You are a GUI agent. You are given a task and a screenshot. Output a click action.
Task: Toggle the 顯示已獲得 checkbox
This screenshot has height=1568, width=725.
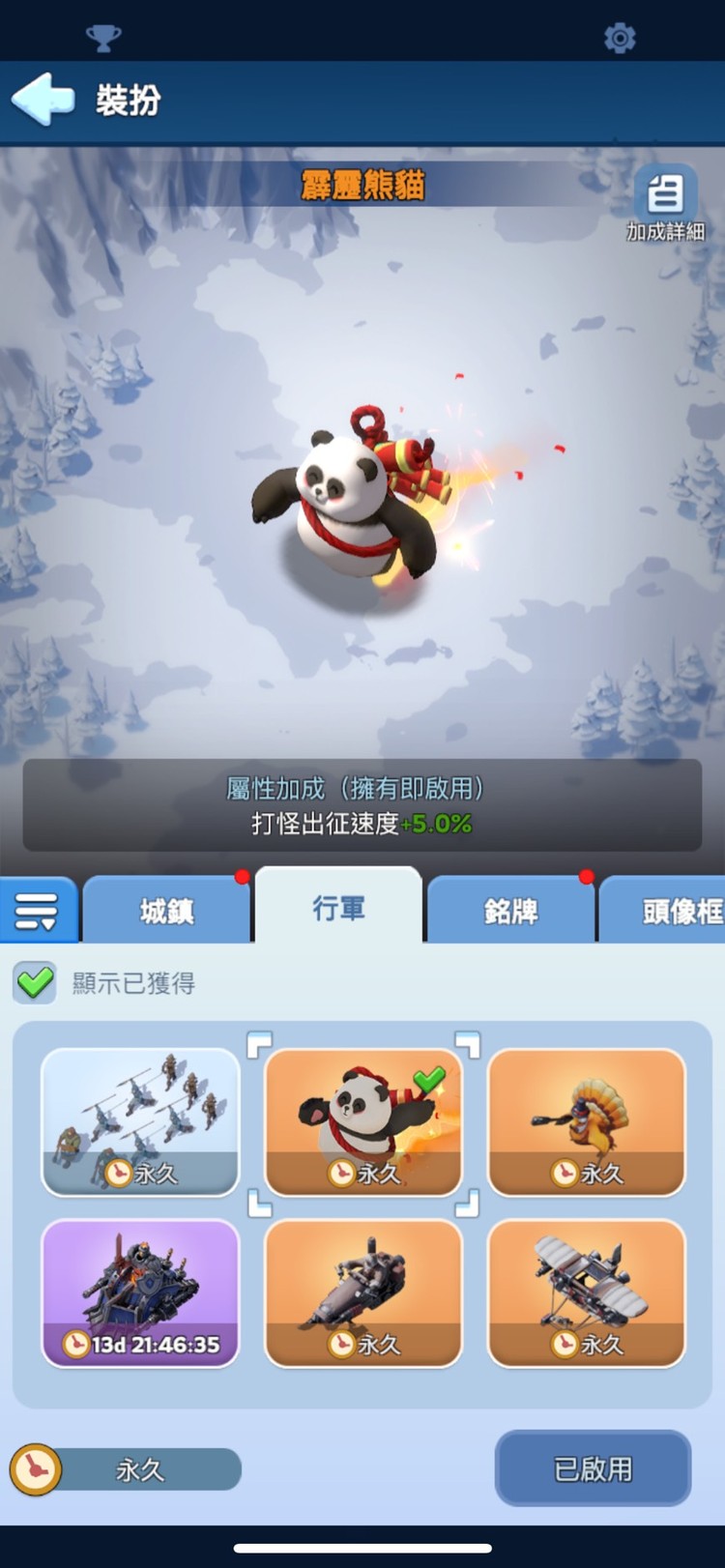(36, 983)
